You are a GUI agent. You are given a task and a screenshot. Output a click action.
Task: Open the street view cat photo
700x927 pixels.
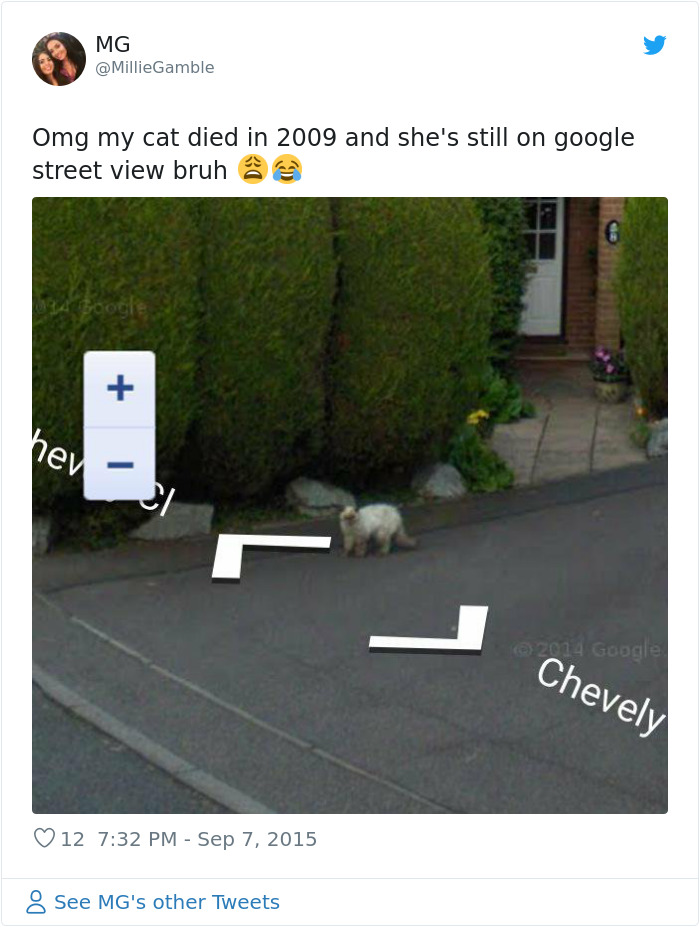point(350,505)
